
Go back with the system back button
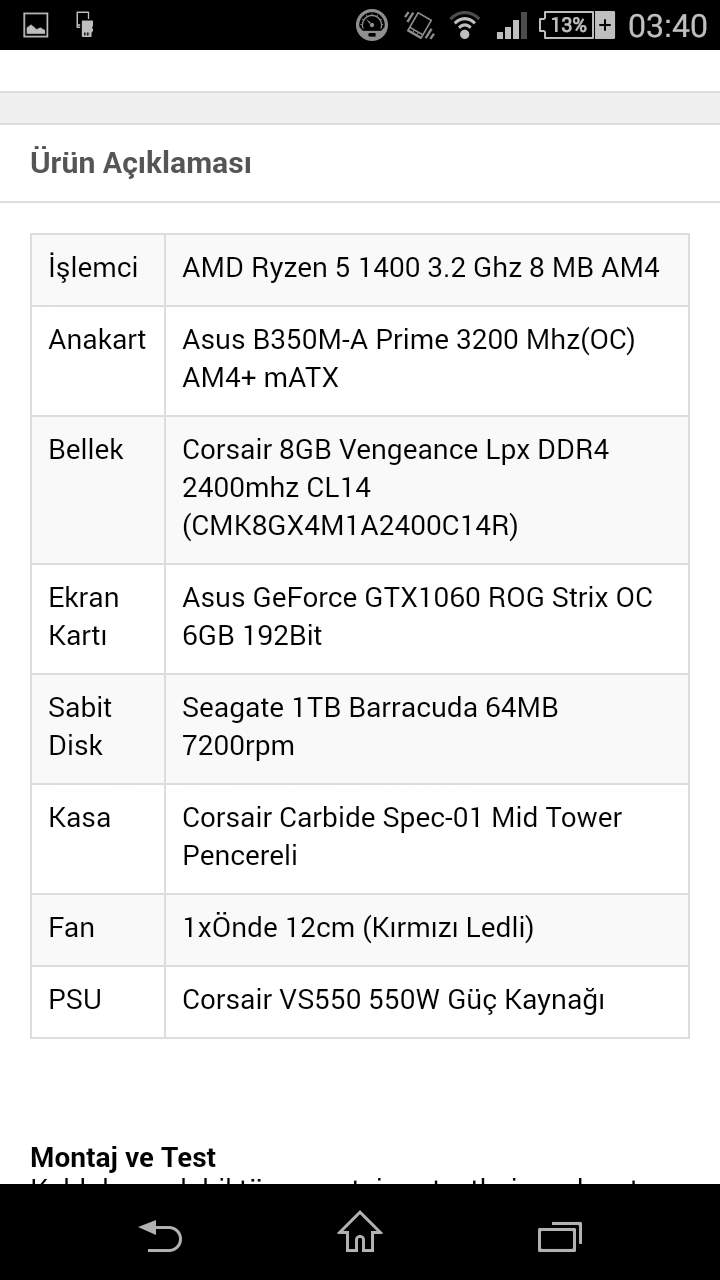tap(160, 1235)
